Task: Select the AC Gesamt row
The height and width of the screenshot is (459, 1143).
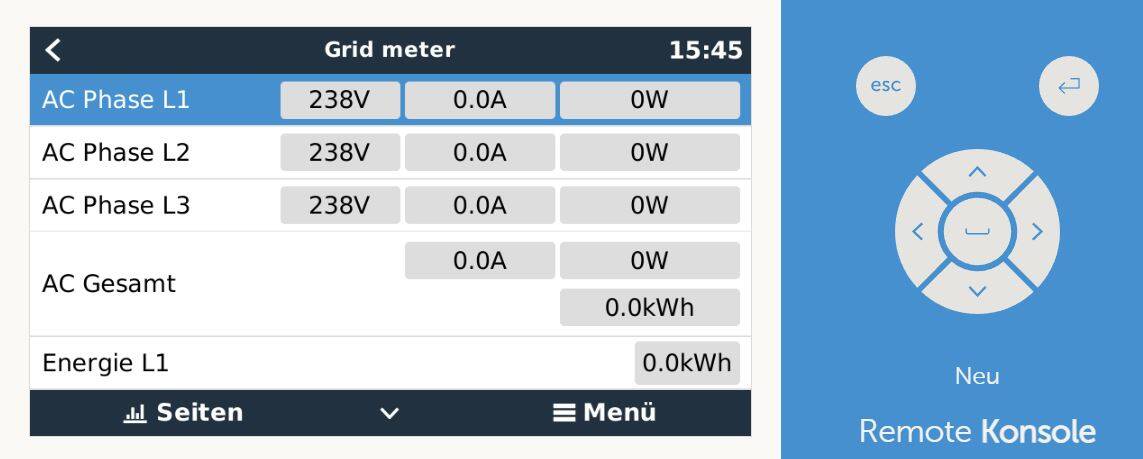Action: [390, 284]
